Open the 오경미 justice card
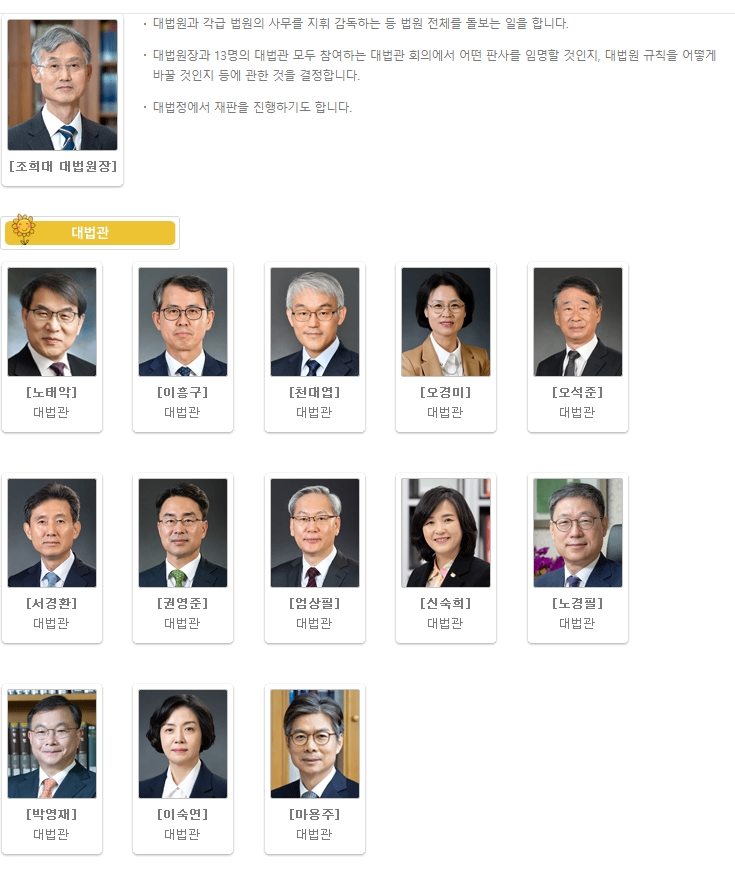Screen dimensions: 735x889 coord(446,345)
